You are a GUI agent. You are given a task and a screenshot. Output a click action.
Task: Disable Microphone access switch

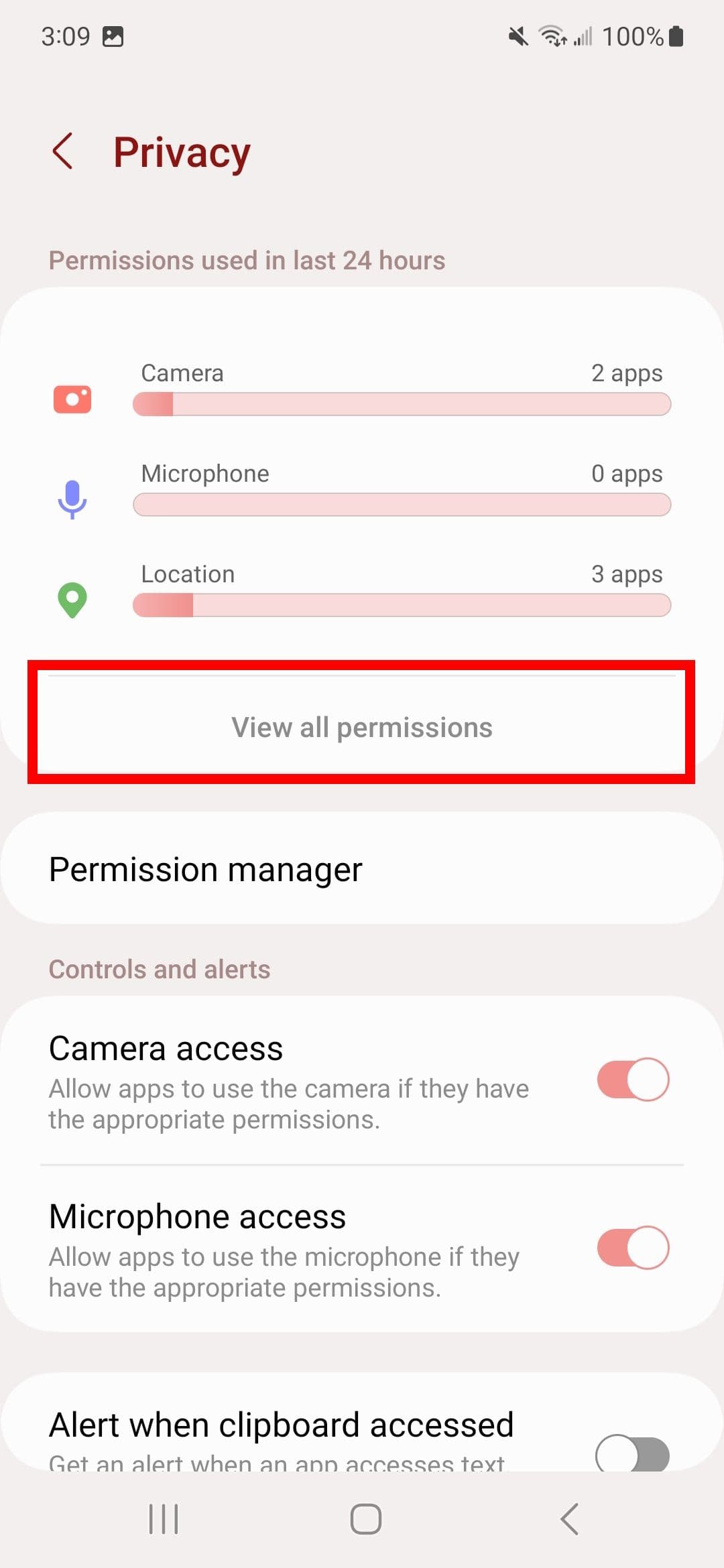[633, 1247]
